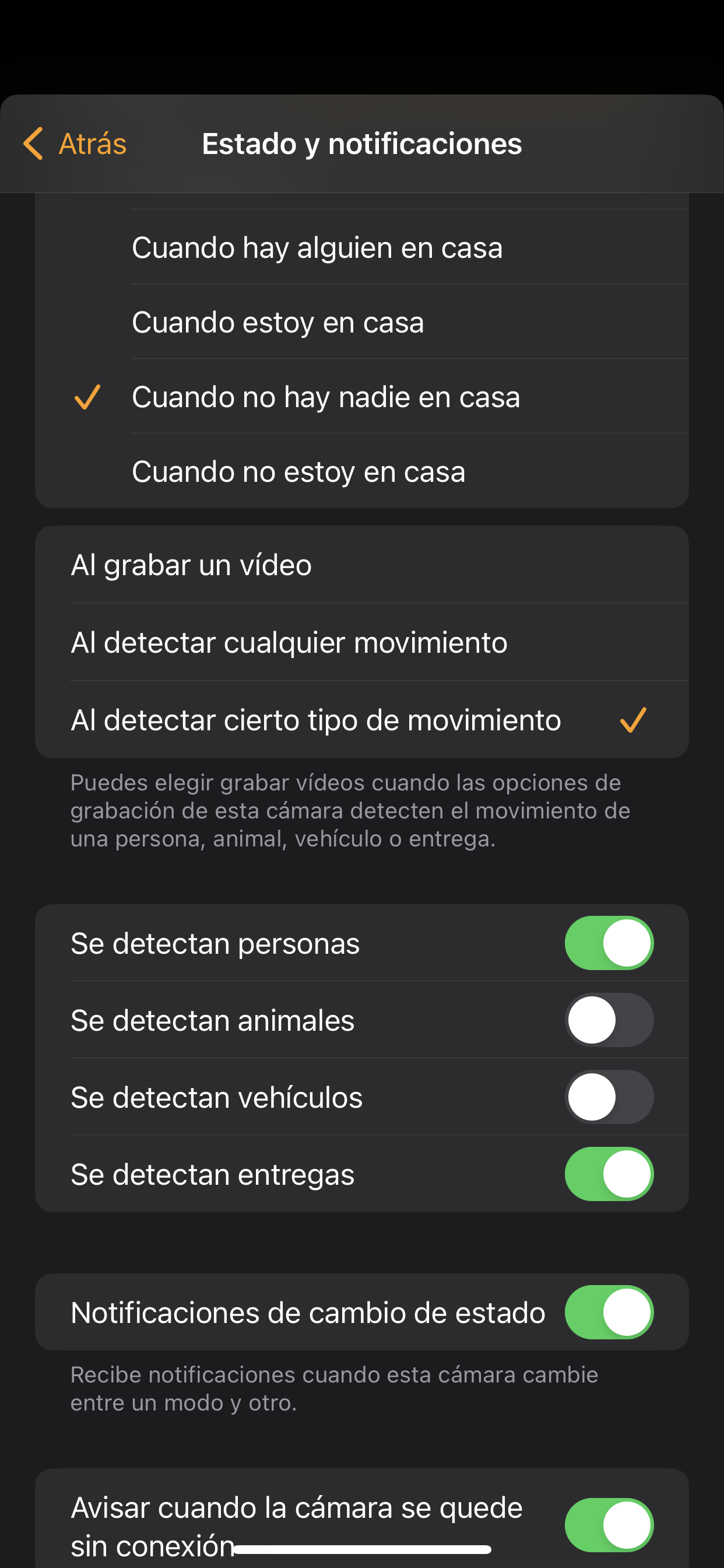Disable aviso de cámara sin conexión
This screenshot has width=724, height=1568.
(609, 1525)
